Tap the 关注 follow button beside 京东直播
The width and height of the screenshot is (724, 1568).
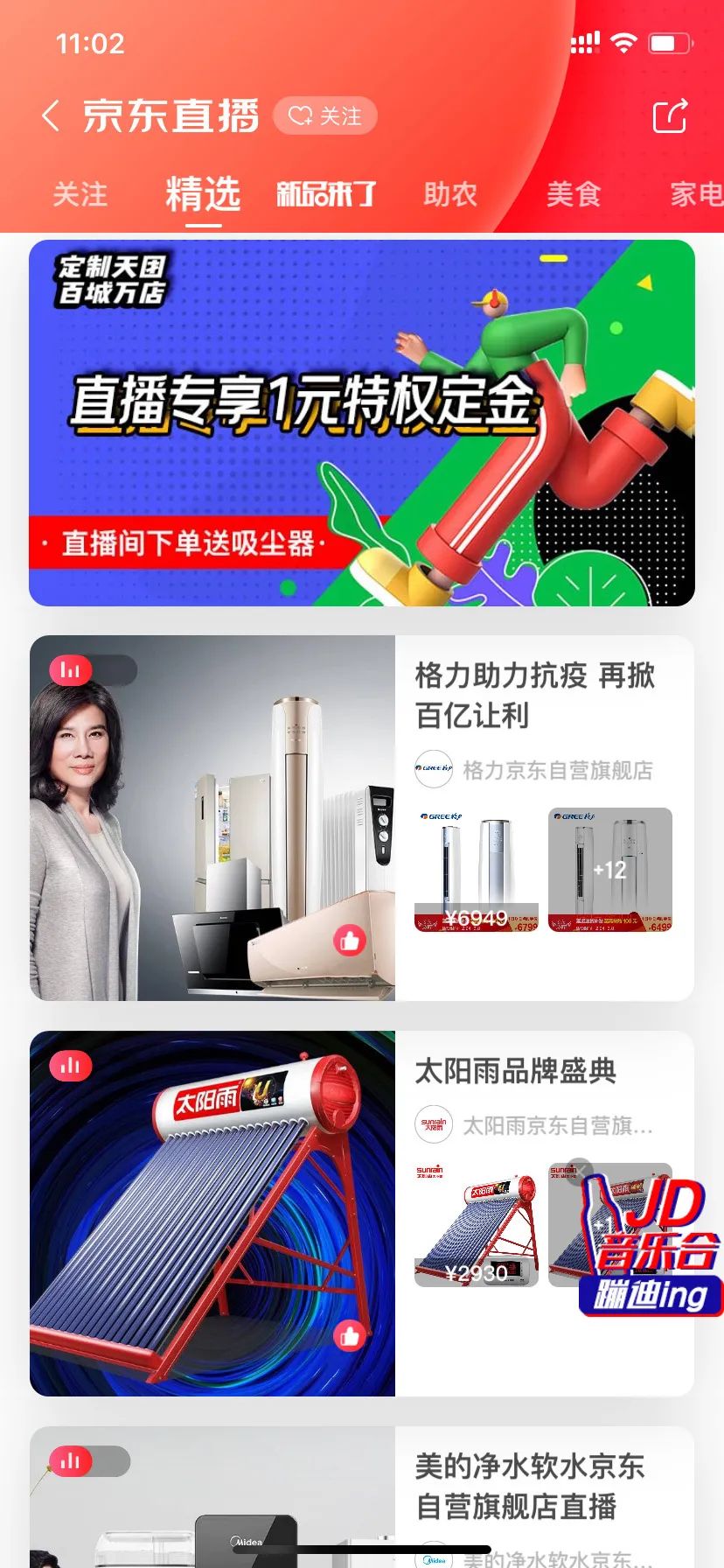(x=325, y=115)
